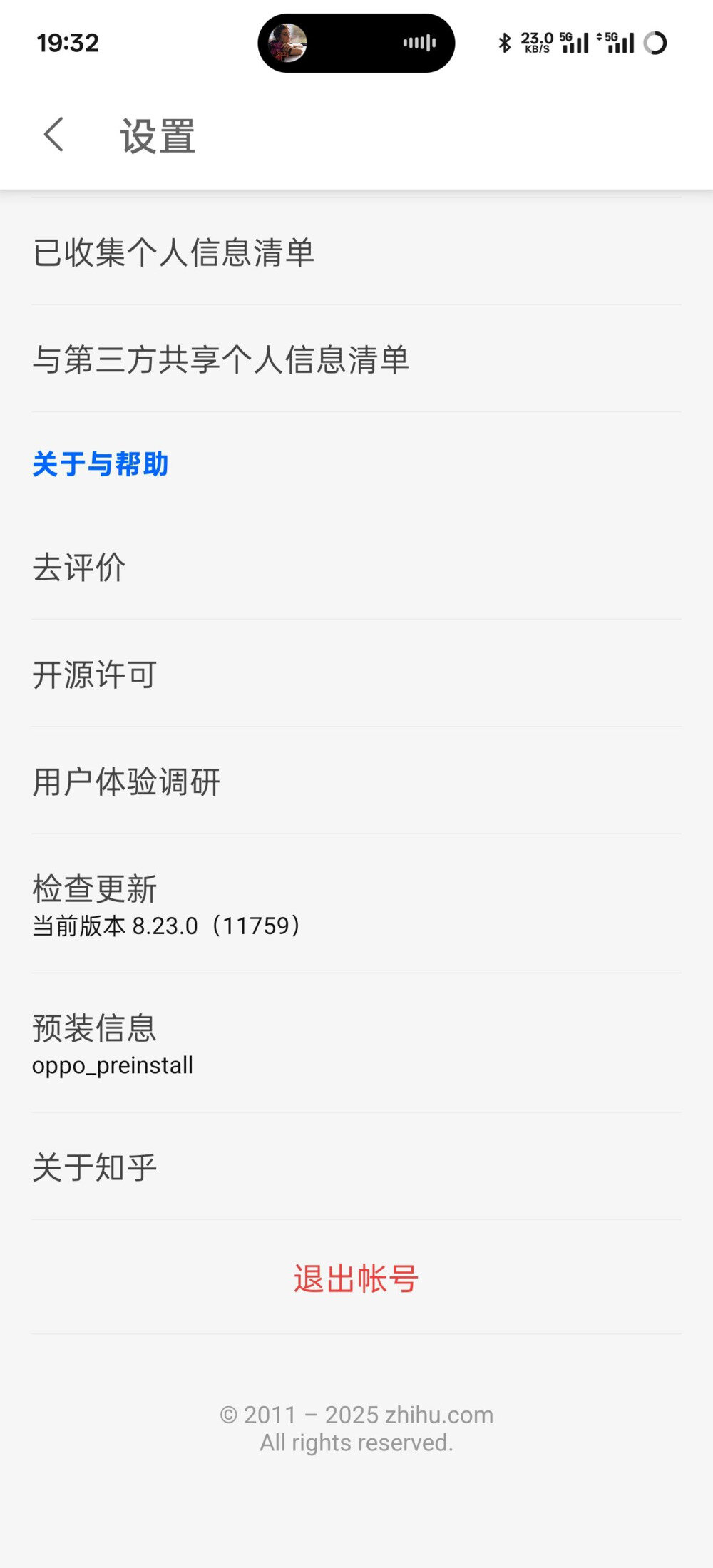The width and height of the screenshot is (713, 1568).
Task: Tap the Bluetooth icon in the status bar
Action: tap(506, 43)
